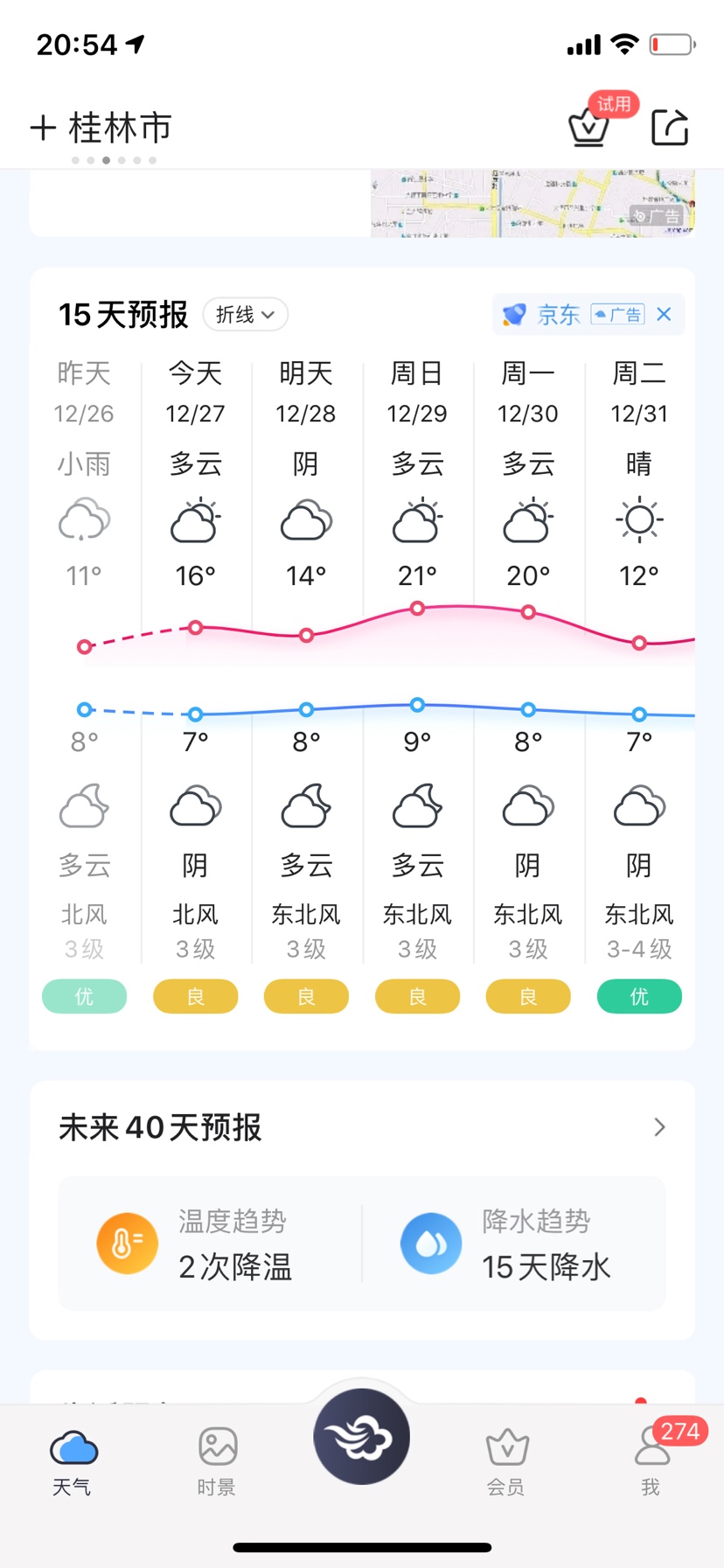Open the 未来40天预报 section
The width and height of the screenshot is (724, 1568).
tap(362, 1127)
